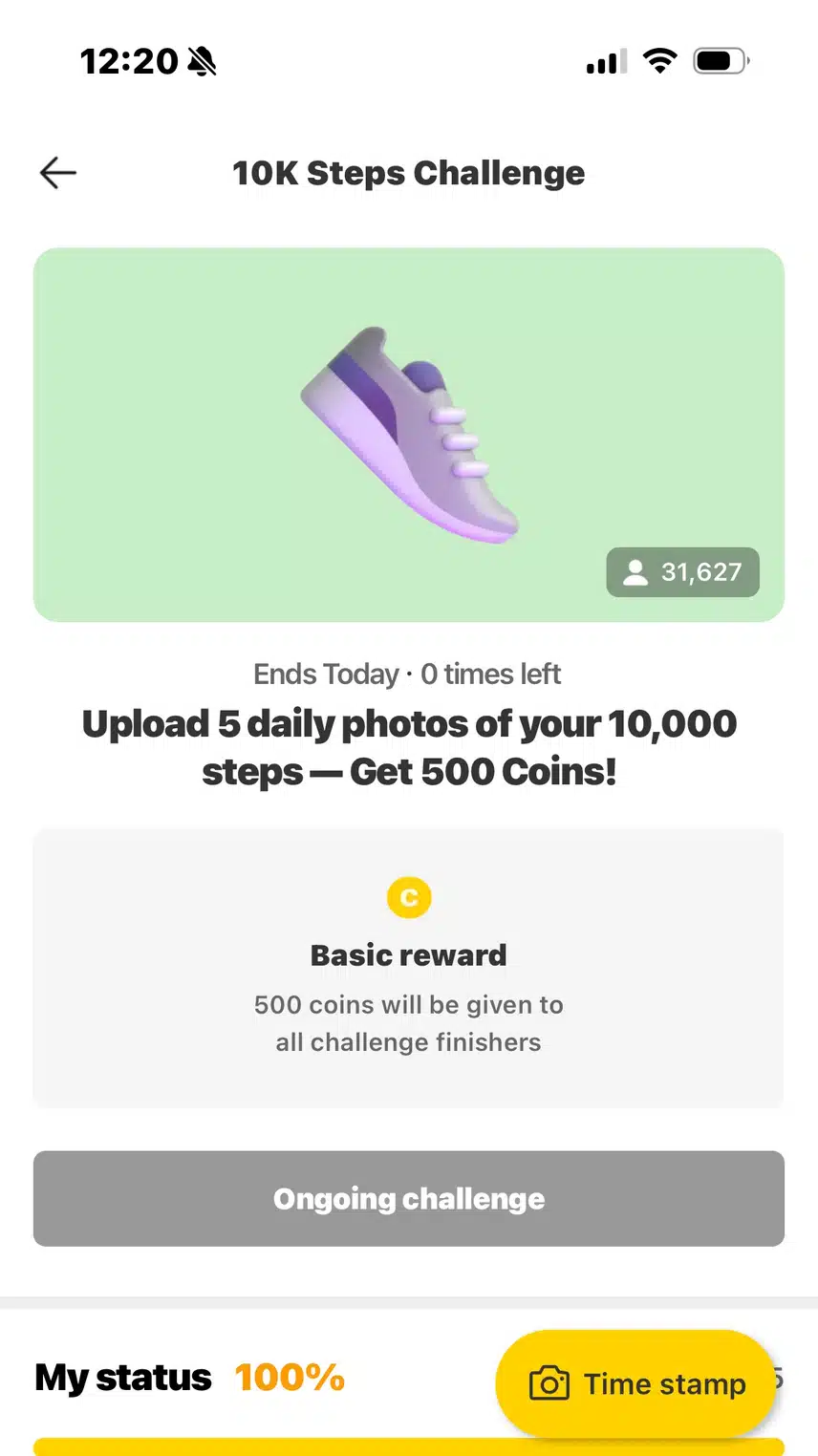Tap the Time stamp camera button
This screenshot has width=818, height=1456.
click(636, 1383)
